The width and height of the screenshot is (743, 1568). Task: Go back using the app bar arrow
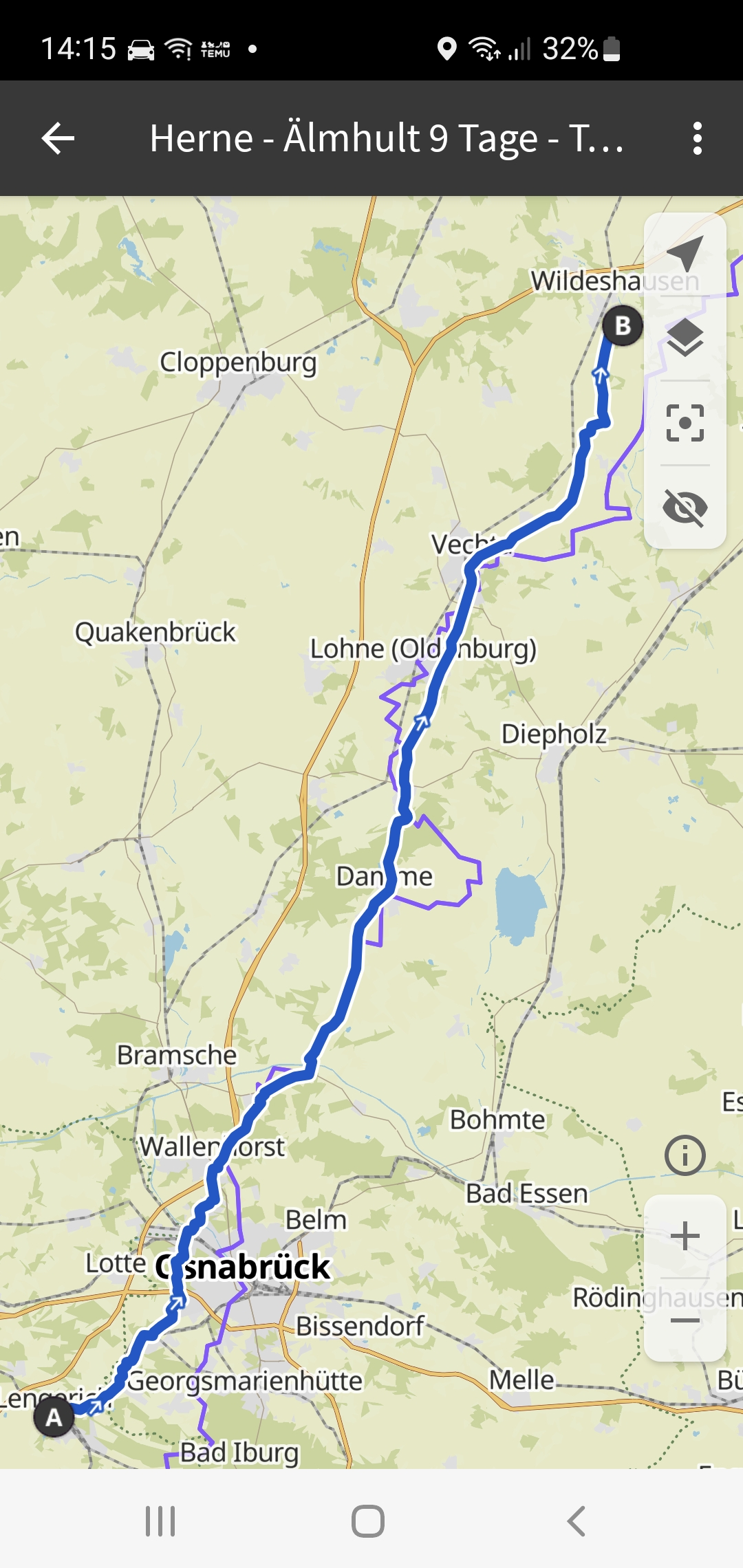click(x=58, y=139)
